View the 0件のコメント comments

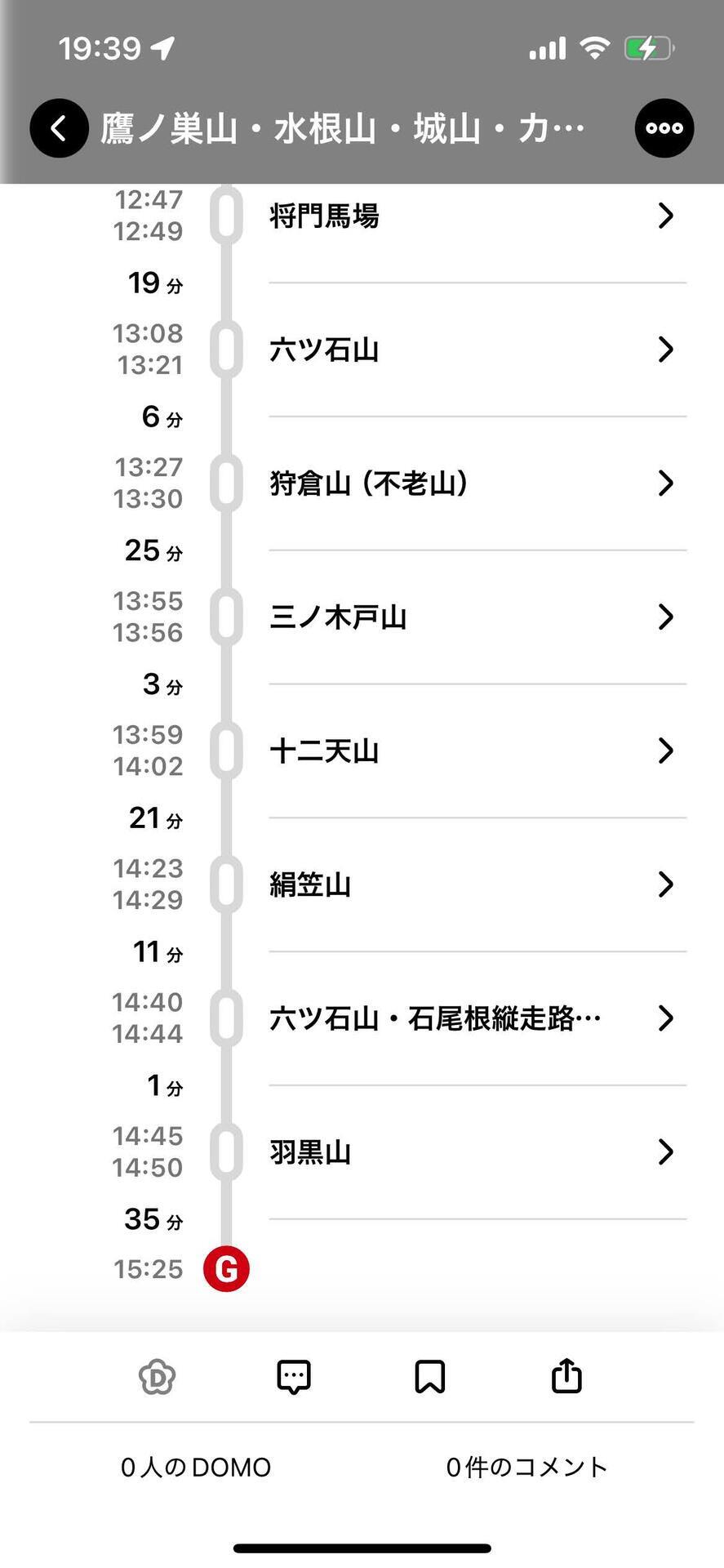(x=526, y=1468)
